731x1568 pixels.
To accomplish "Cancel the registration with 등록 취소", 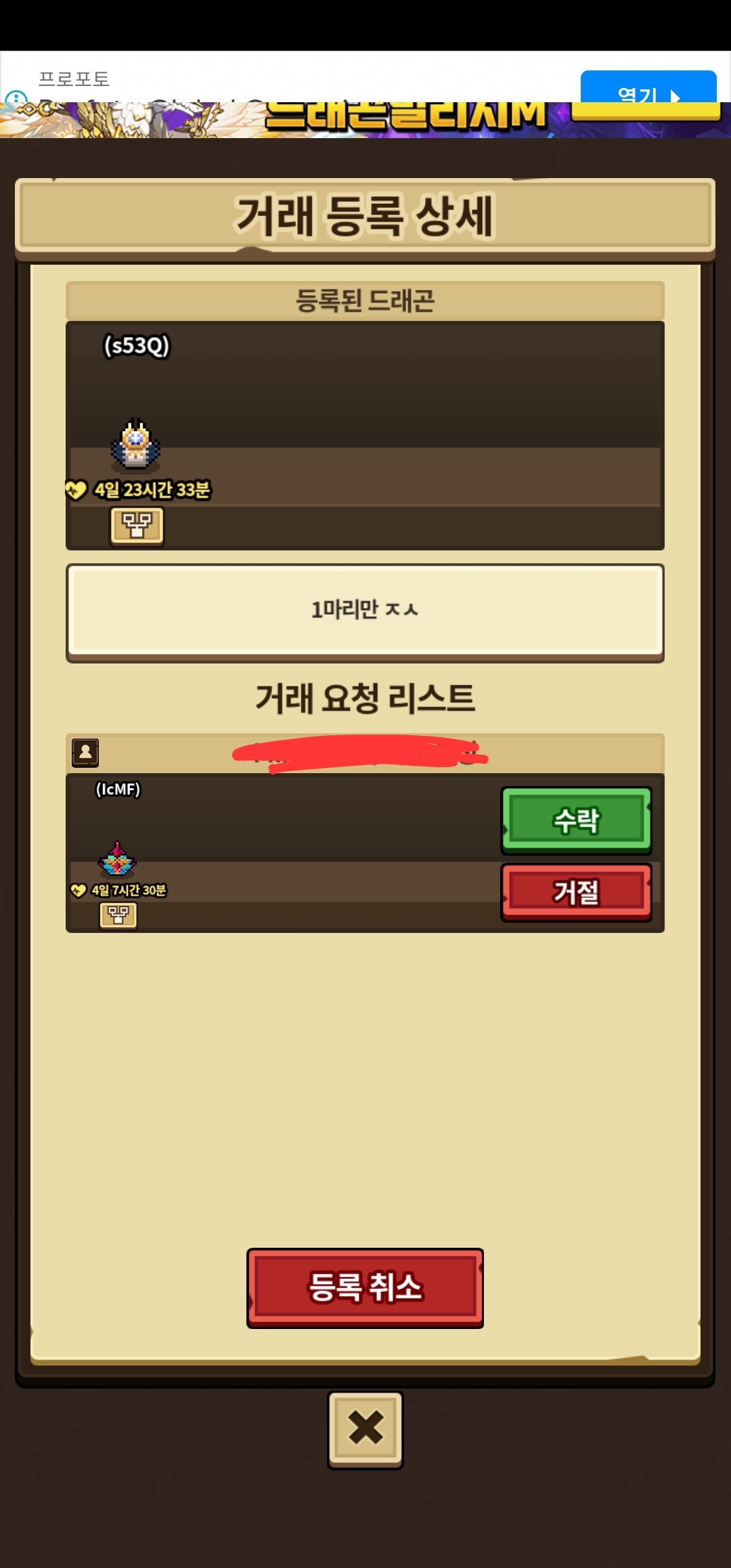I will (x=365, y=1287).
